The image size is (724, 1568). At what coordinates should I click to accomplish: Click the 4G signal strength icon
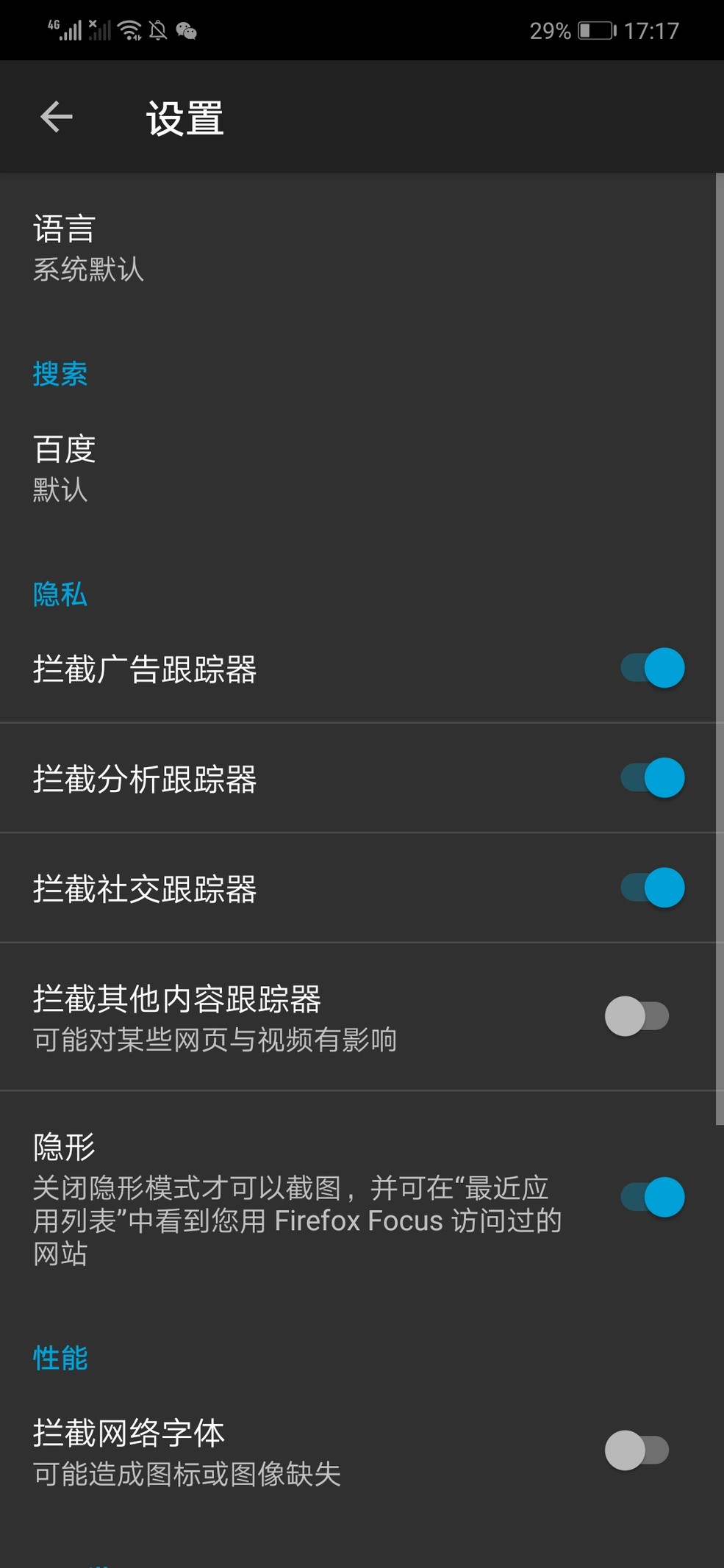[66, 30]
